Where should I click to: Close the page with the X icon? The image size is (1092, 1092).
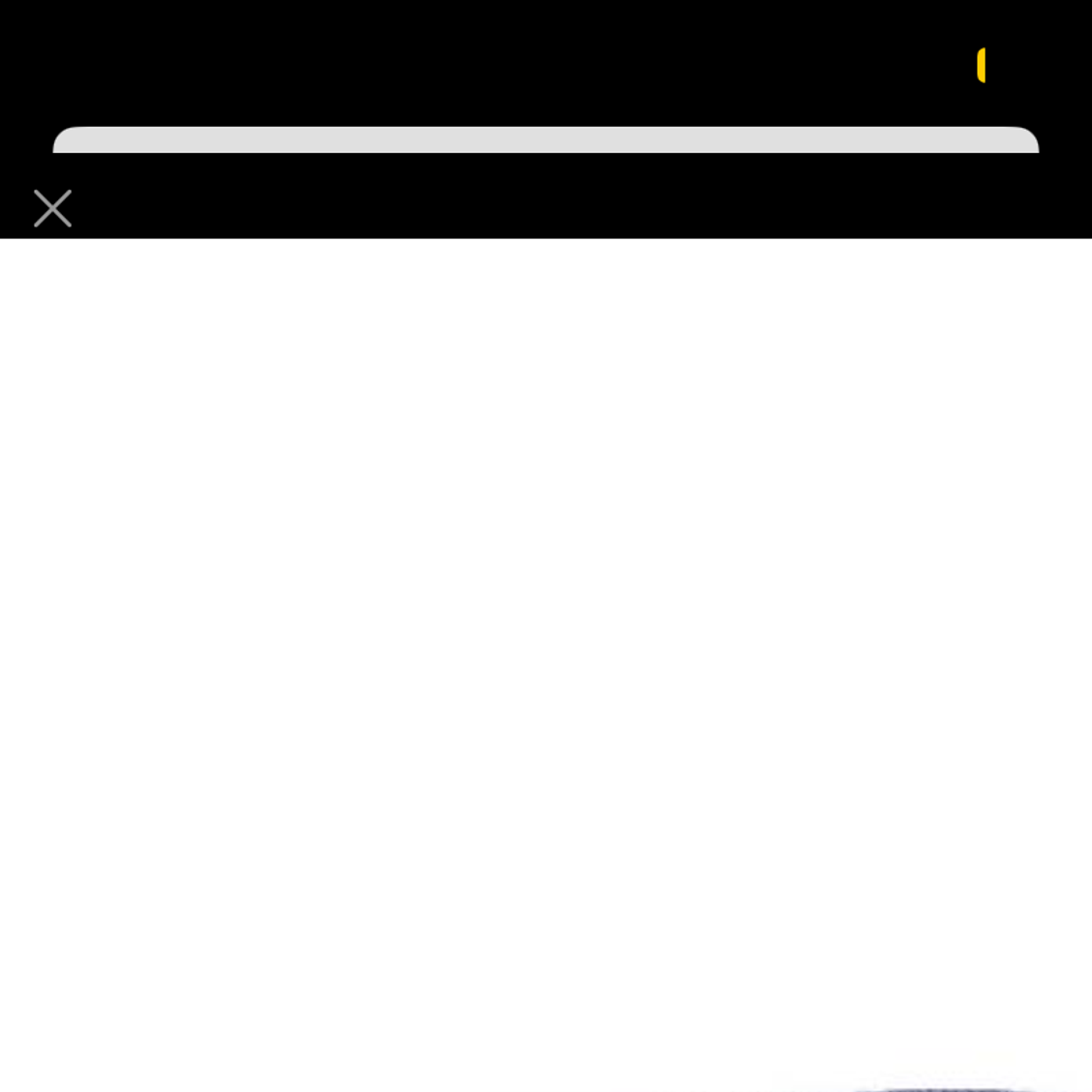[52, 208]
